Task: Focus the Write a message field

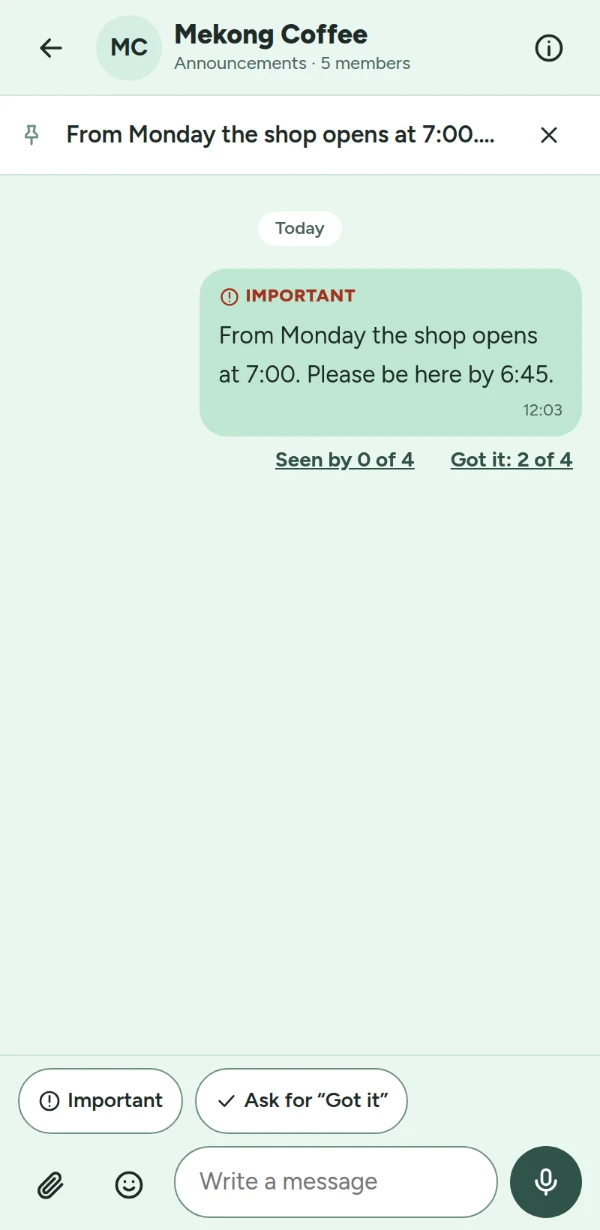Action: [336, 1182]
